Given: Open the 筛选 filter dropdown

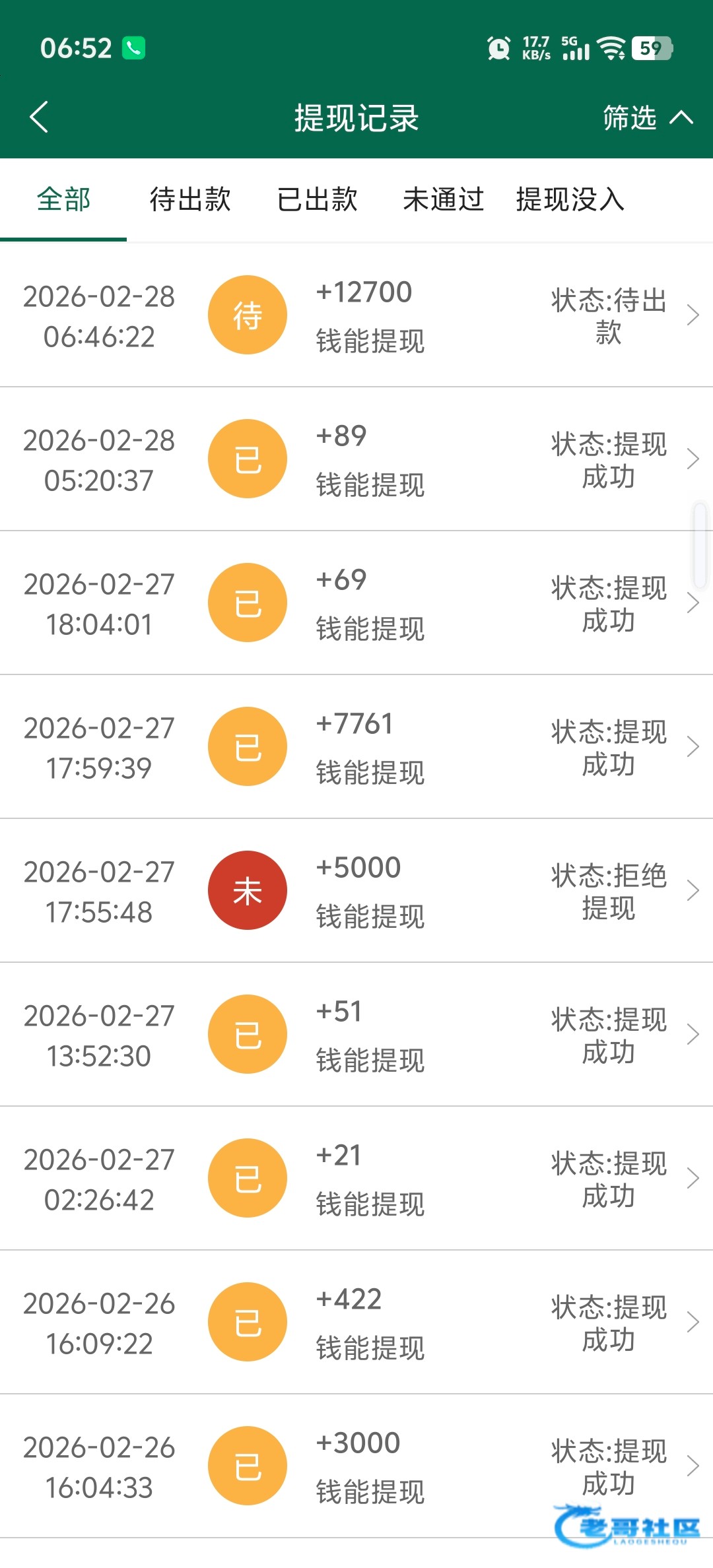Looking at the screenshot, I should [x=647, y=118].
